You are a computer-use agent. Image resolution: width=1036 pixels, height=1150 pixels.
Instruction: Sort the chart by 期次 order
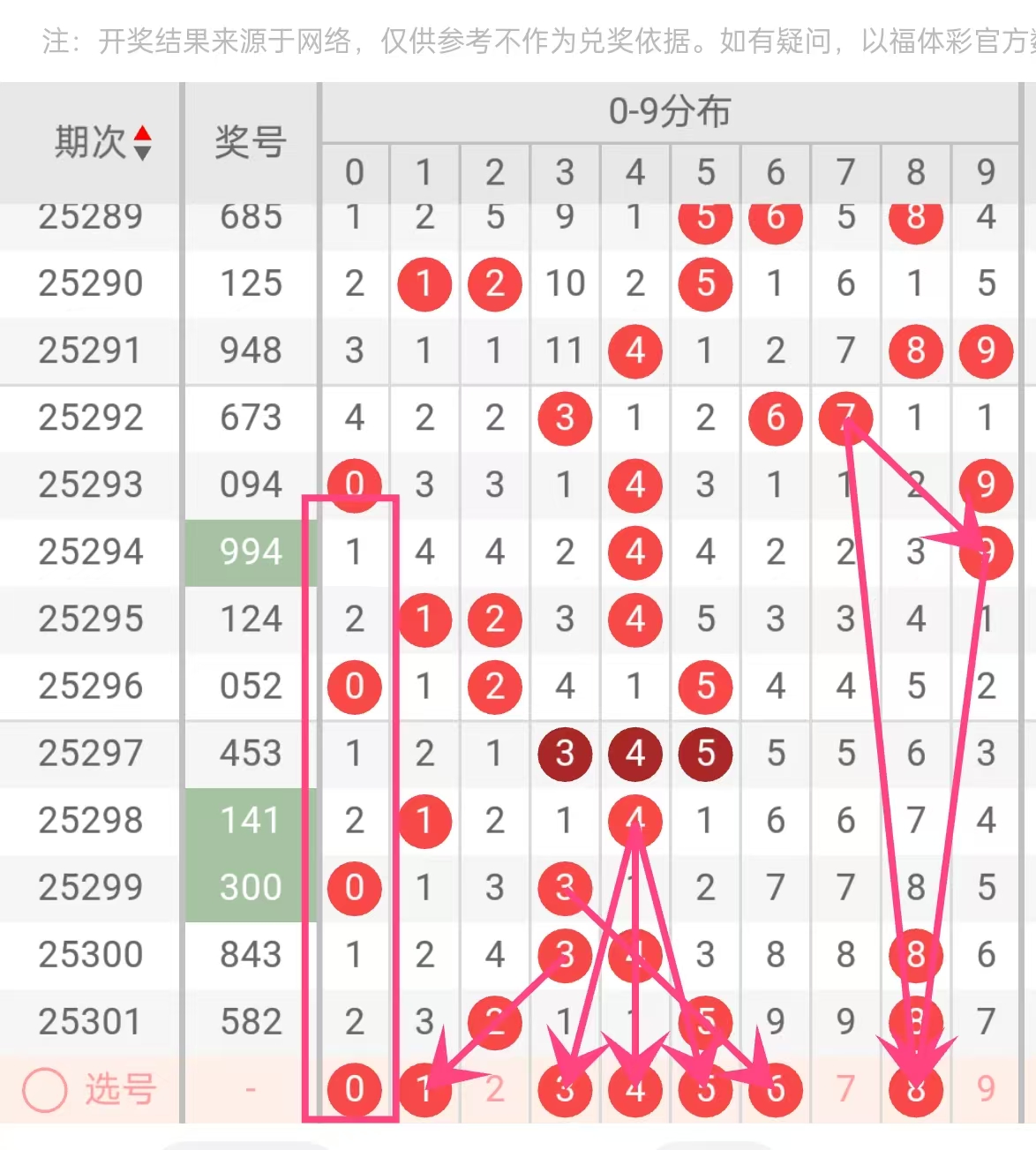click(142, 142)
